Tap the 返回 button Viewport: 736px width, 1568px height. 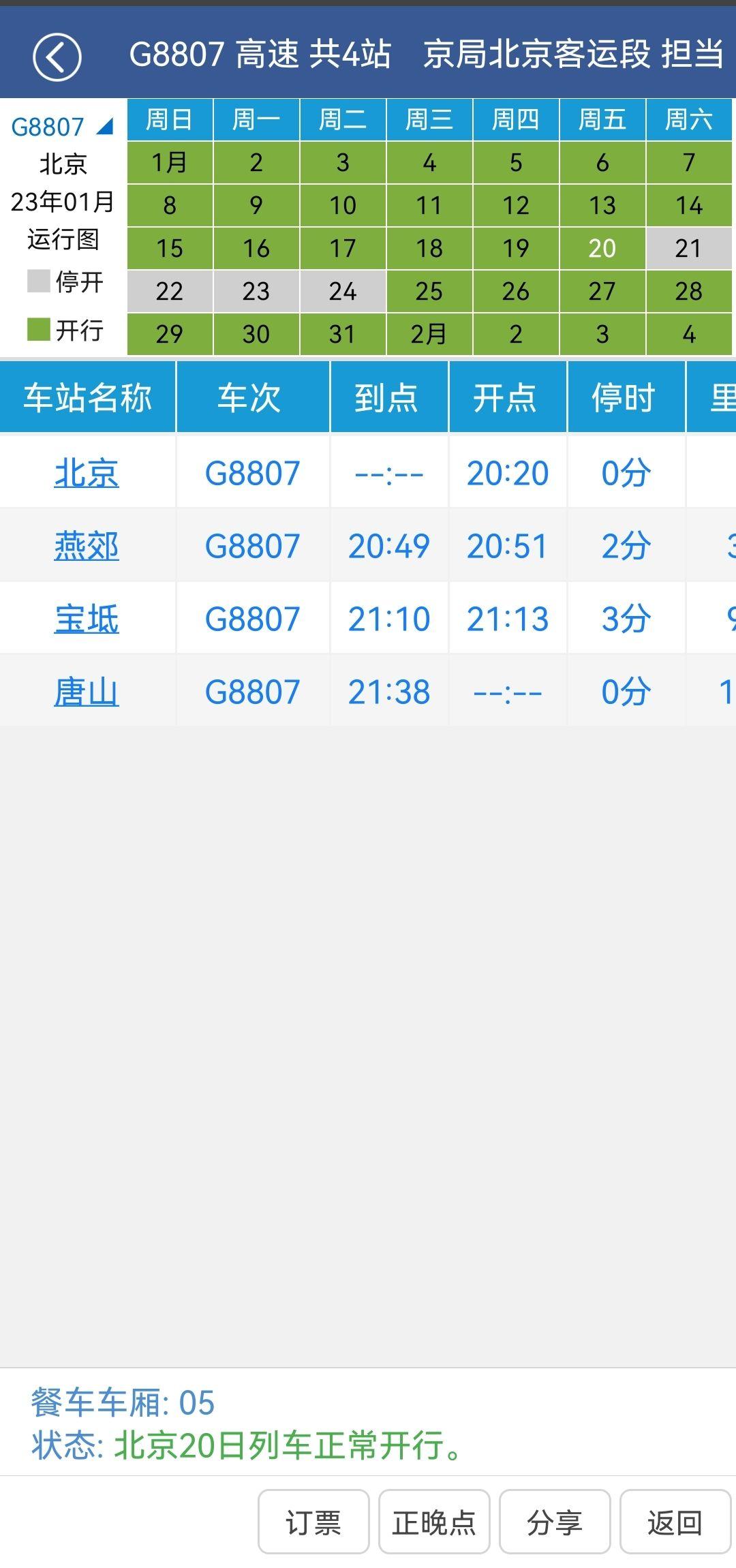click(x=675, y=1522)
